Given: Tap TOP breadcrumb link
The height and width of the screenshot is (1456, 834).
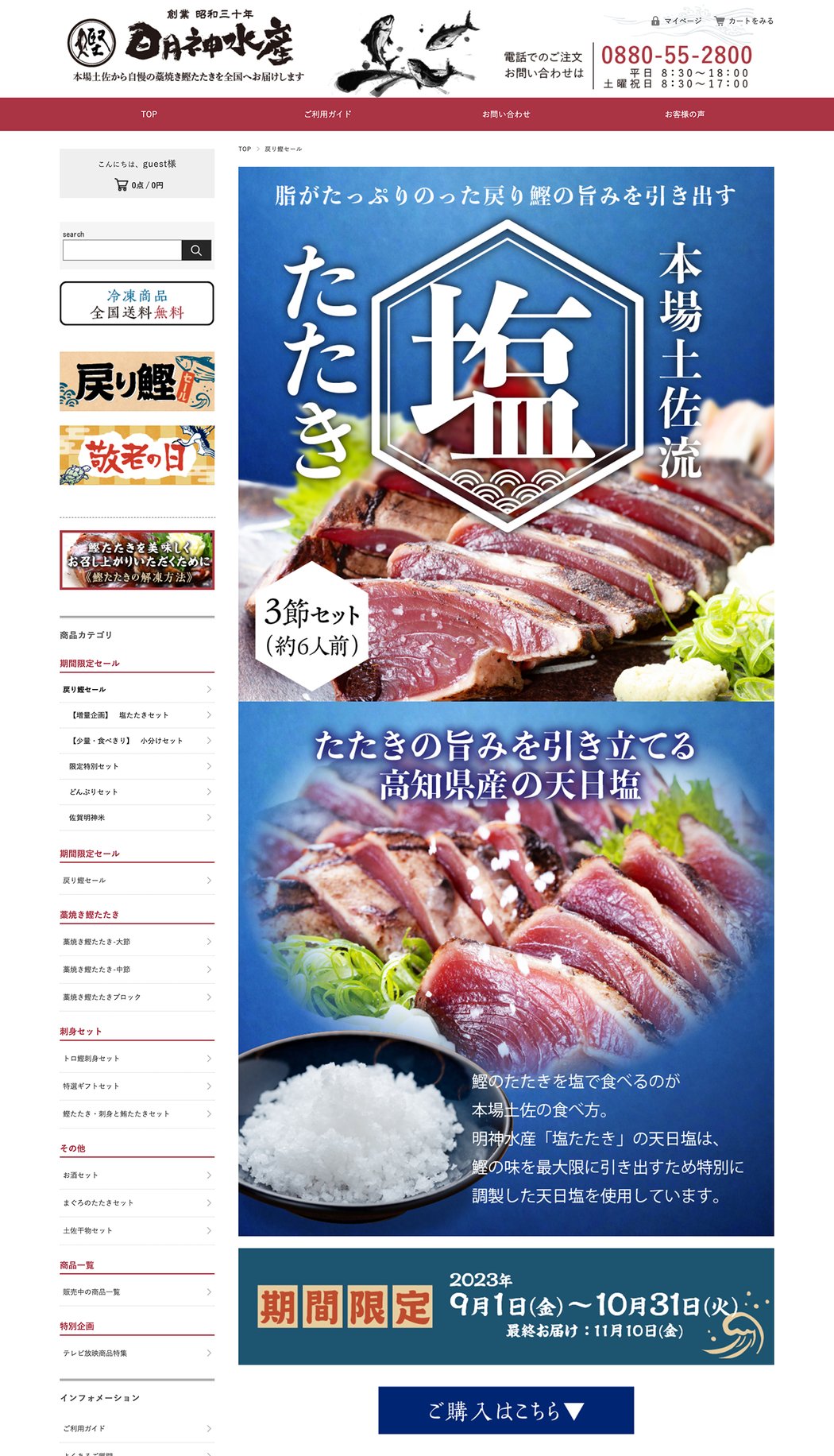Looking at the screenshot, I should point(245,149).
